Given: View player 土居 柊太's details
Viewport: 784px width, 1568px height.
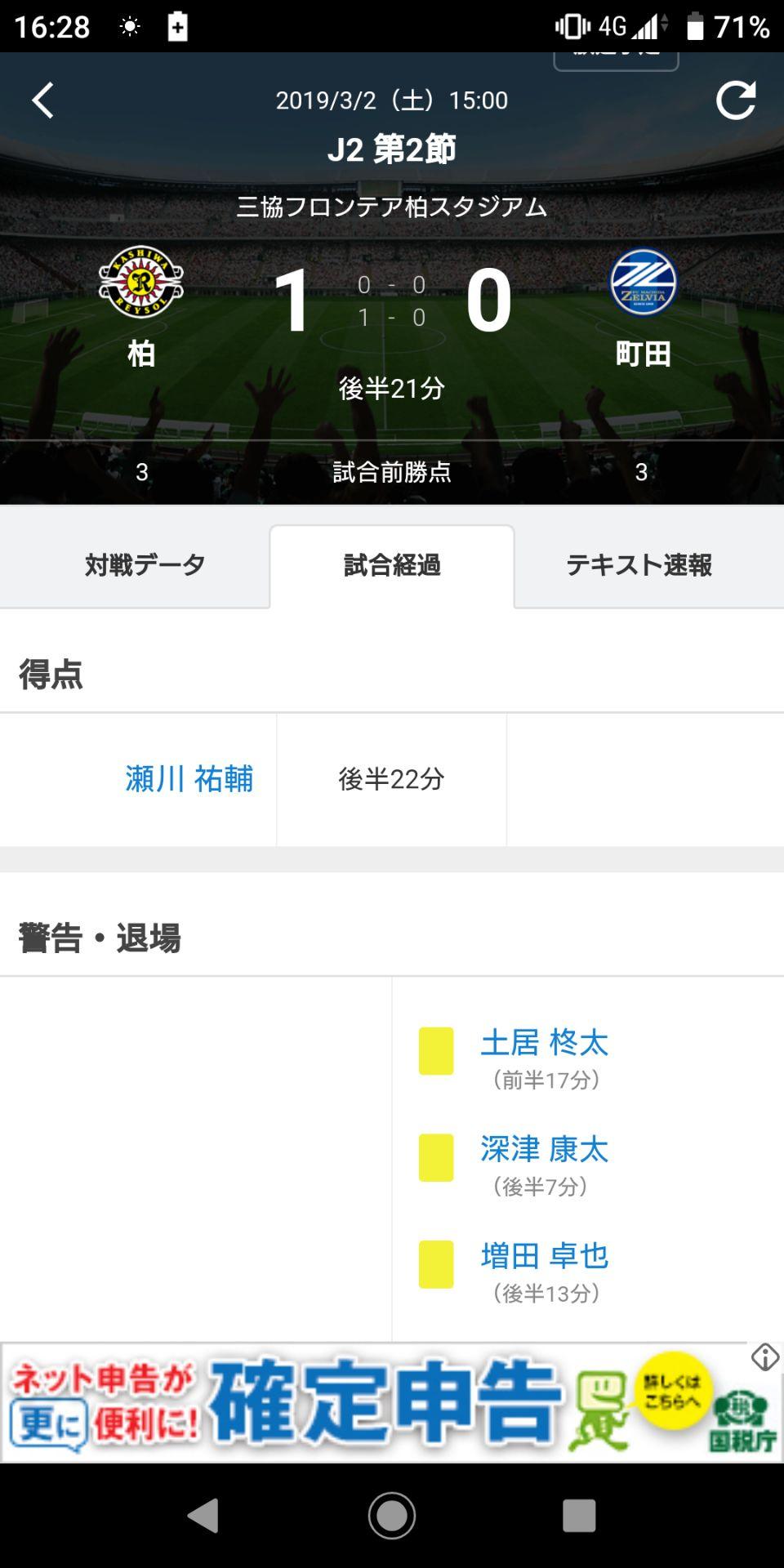Looking at the screenshot, I should (x=544, y=1043).
